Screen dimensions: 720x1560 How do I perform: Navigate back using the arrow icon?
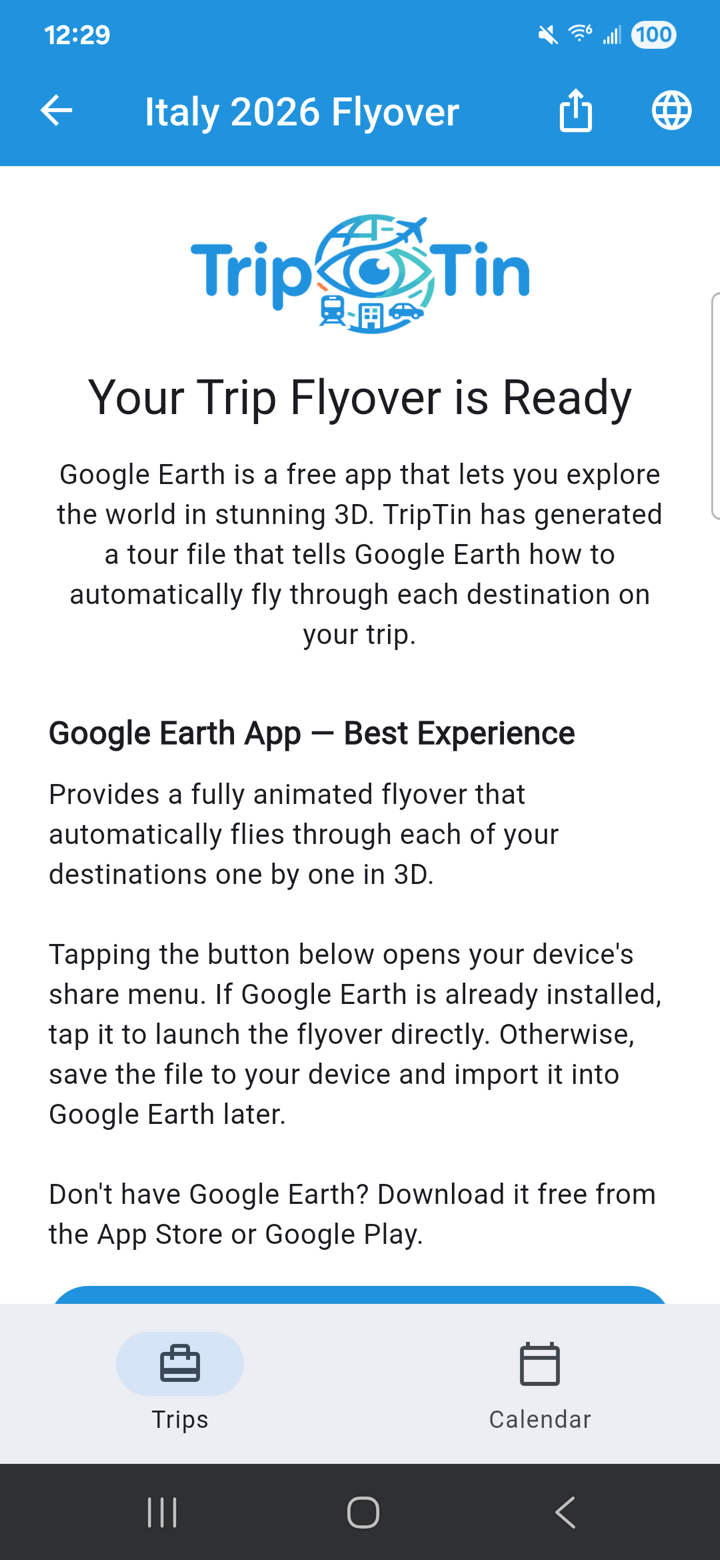point(56,111)
